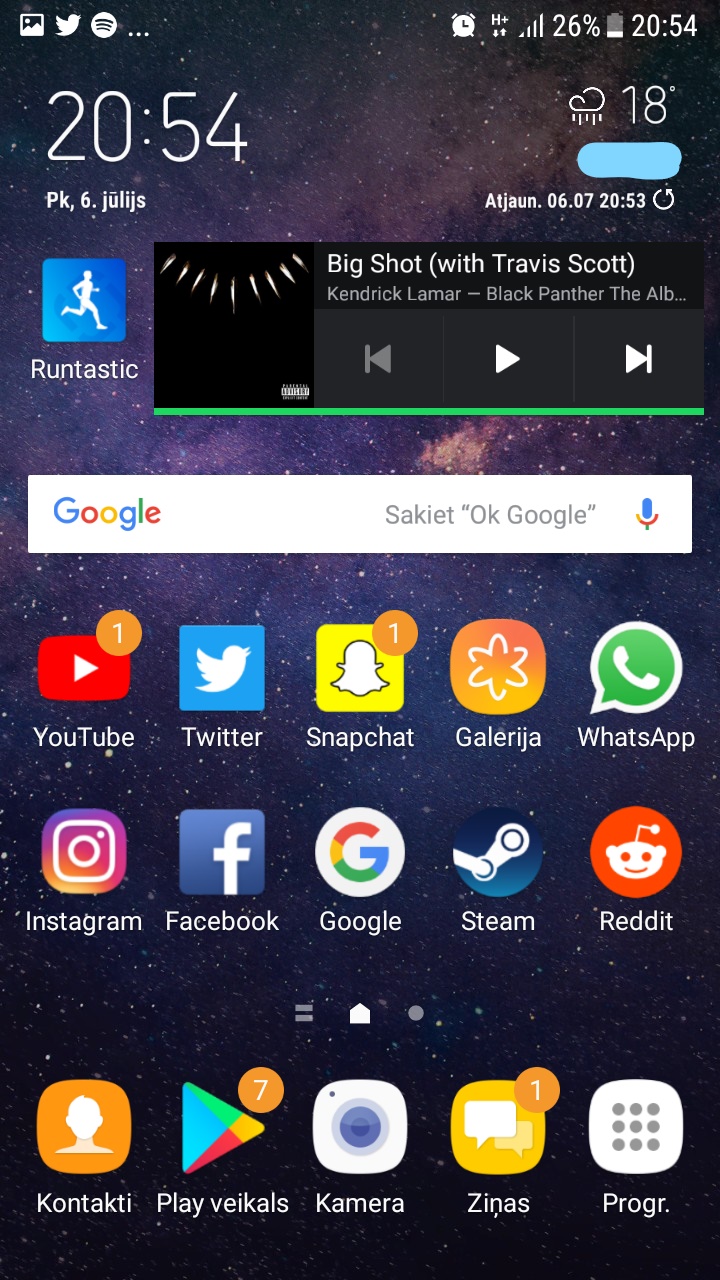Launch WhatsApp
720x1280 pixels.
(636, 667)
